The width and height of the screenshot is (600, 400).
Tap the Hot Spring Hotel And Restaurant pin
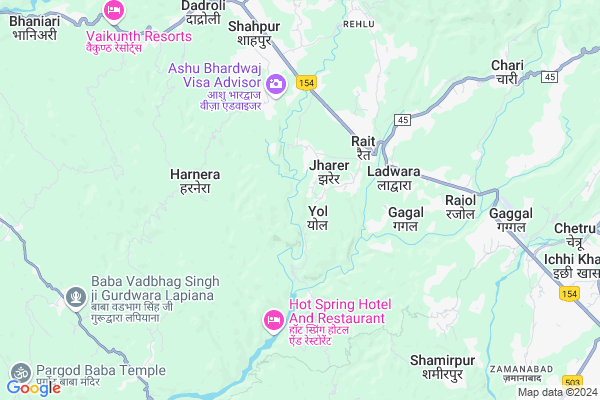coord(272,320)
